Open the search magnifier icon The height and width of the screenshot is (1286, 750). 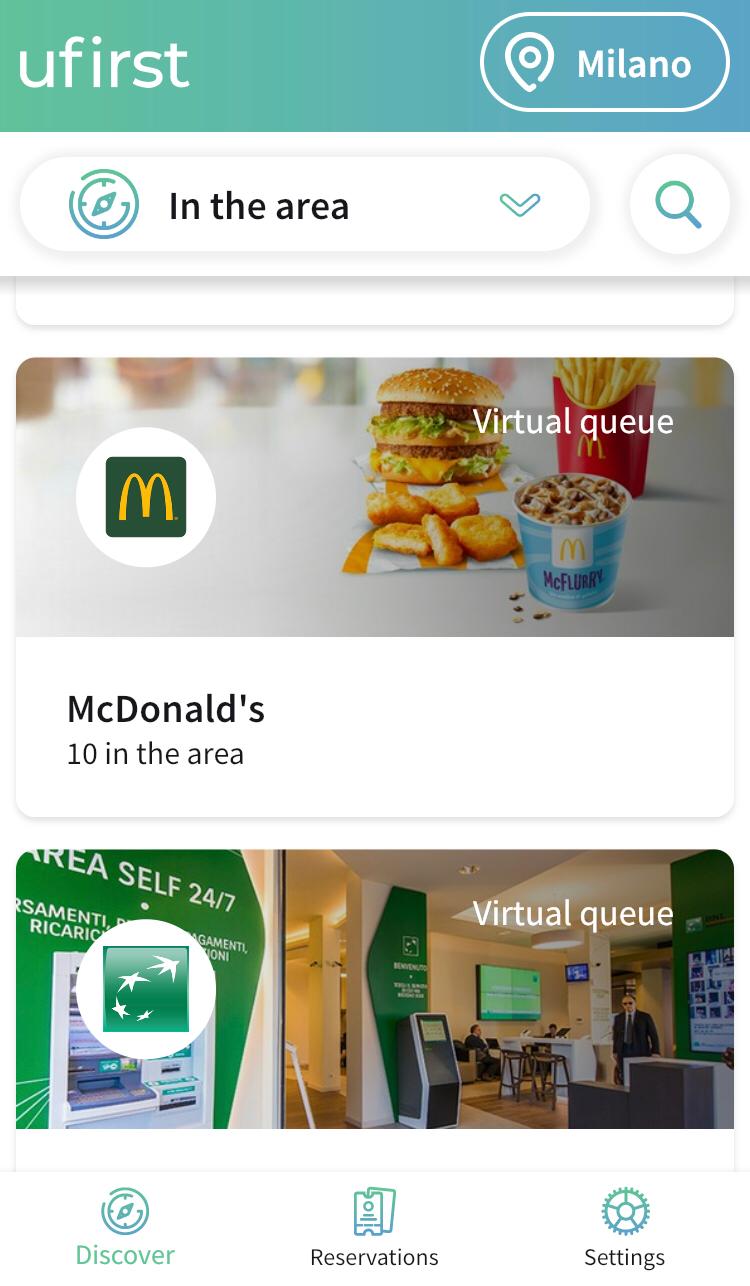point(679,206)
